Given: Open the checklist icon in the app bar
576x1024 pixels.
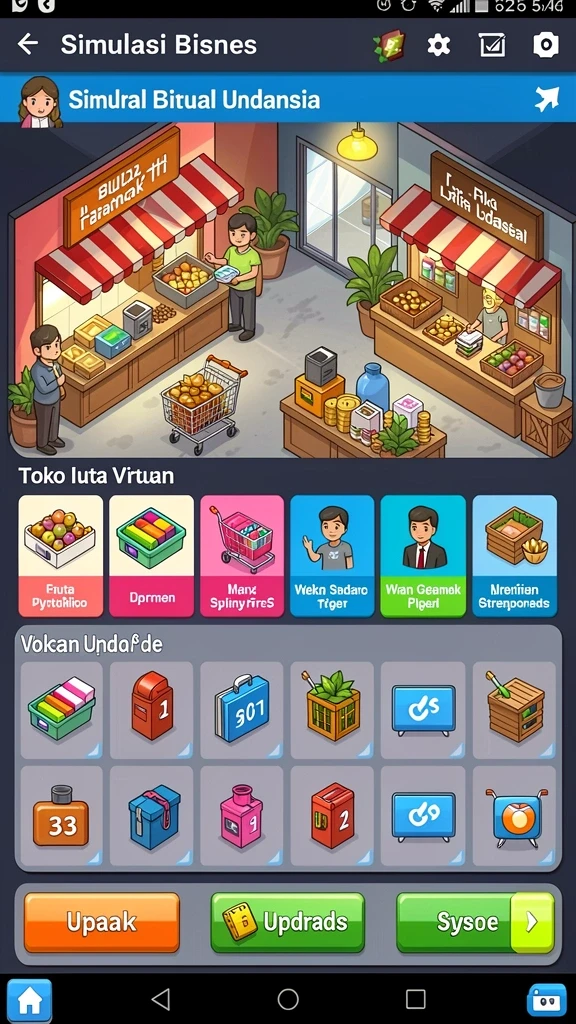Looking at the screenshot, I should pos(492,45).
